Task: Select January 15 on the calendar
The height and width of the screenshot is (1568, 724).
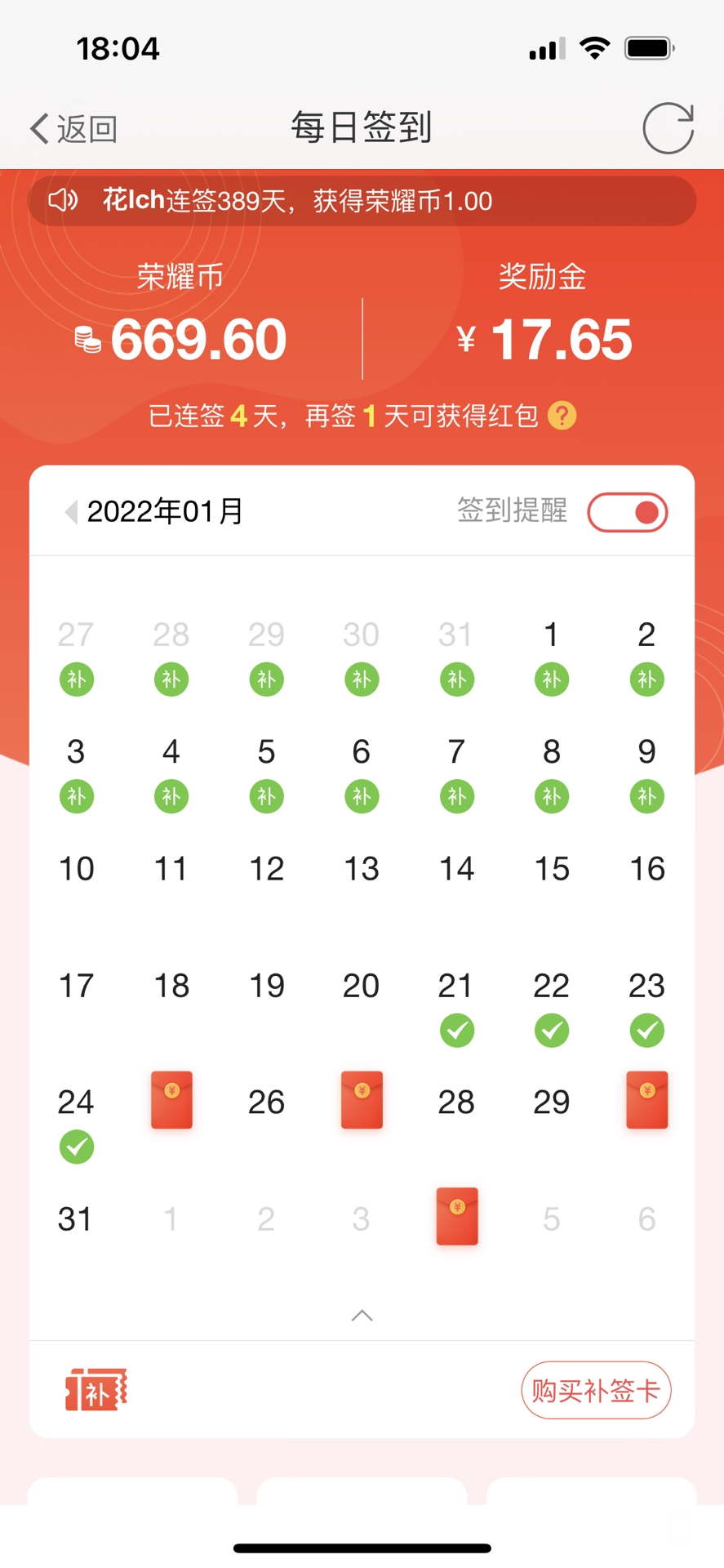Action: tap(552, 869)
